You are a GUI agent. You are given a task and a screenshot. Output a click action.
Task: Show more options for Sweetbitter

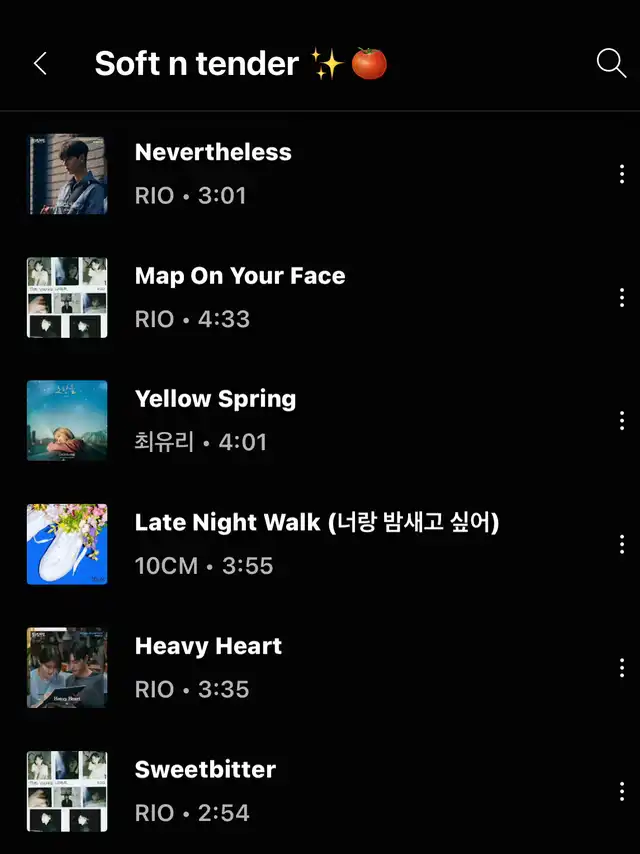[x=622, y=792]
